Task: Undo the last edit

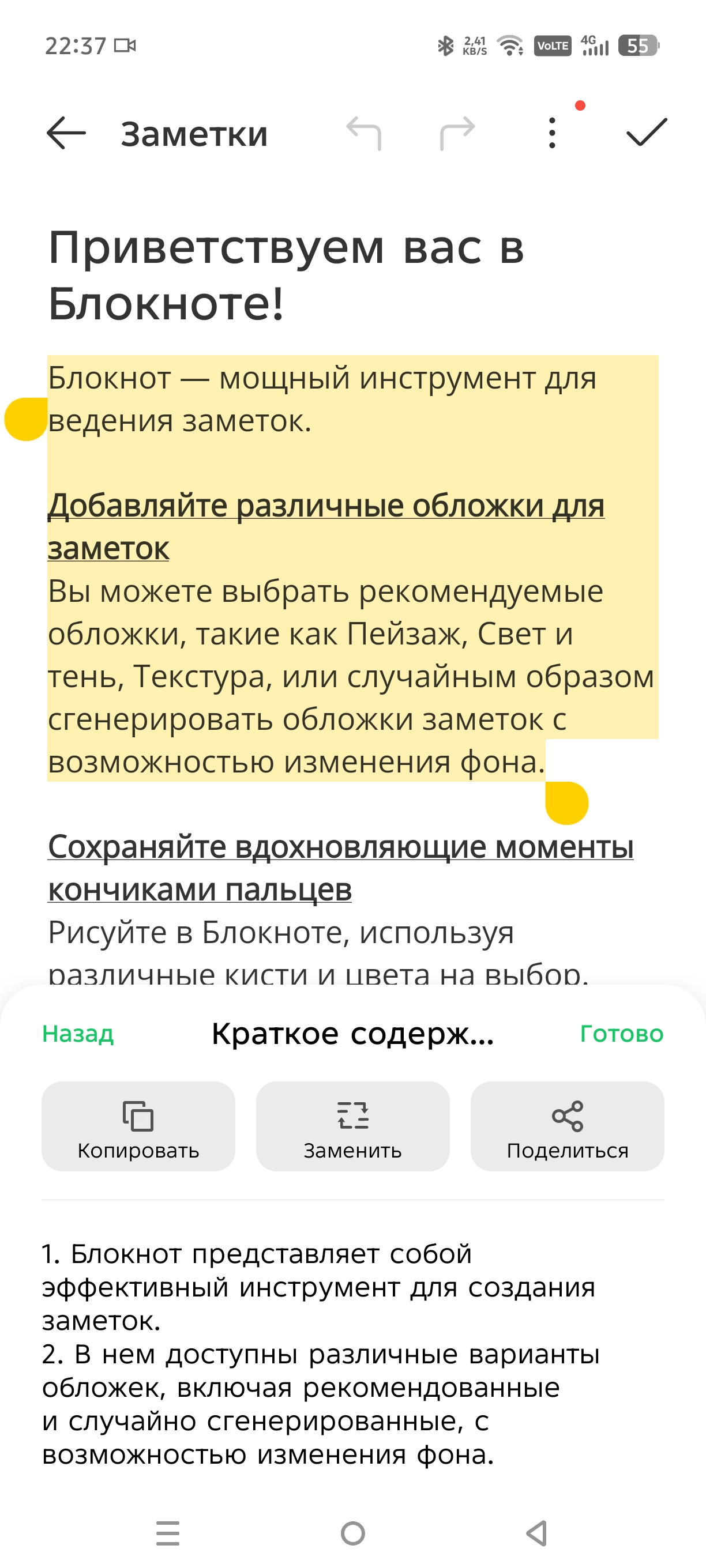Action: 363,133
